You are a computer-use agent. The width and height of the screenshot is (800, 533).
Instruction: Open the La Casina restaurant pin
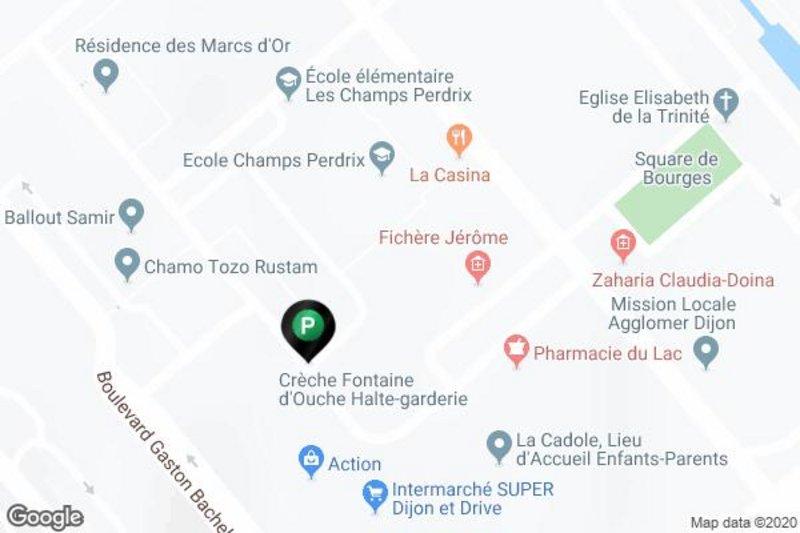459,140
